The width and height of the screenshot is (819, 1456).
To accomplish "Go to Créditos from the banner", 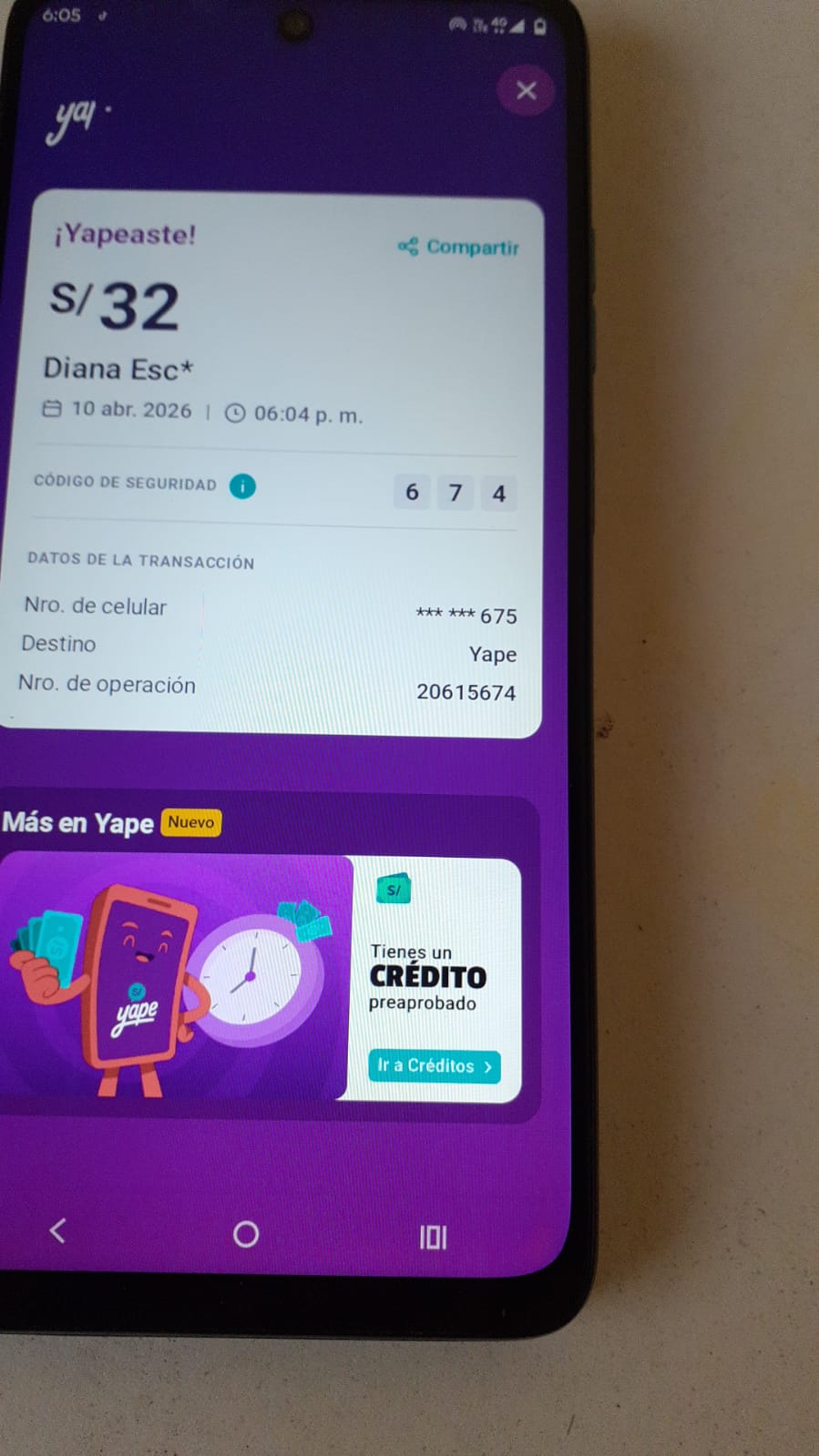I will 434,1065.
